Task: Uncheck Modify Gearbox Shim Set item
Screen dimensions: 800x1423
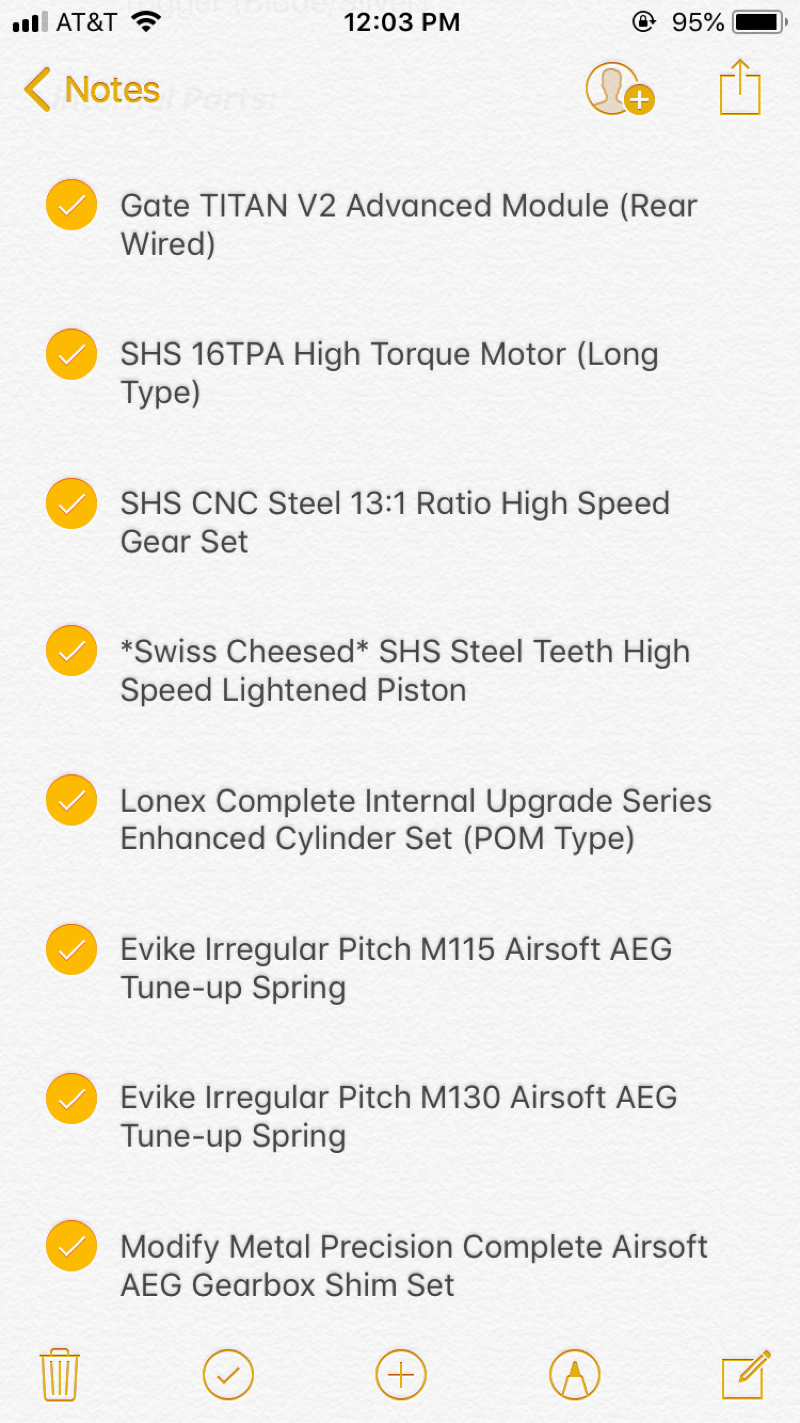Action: (x=72, y=1246)
